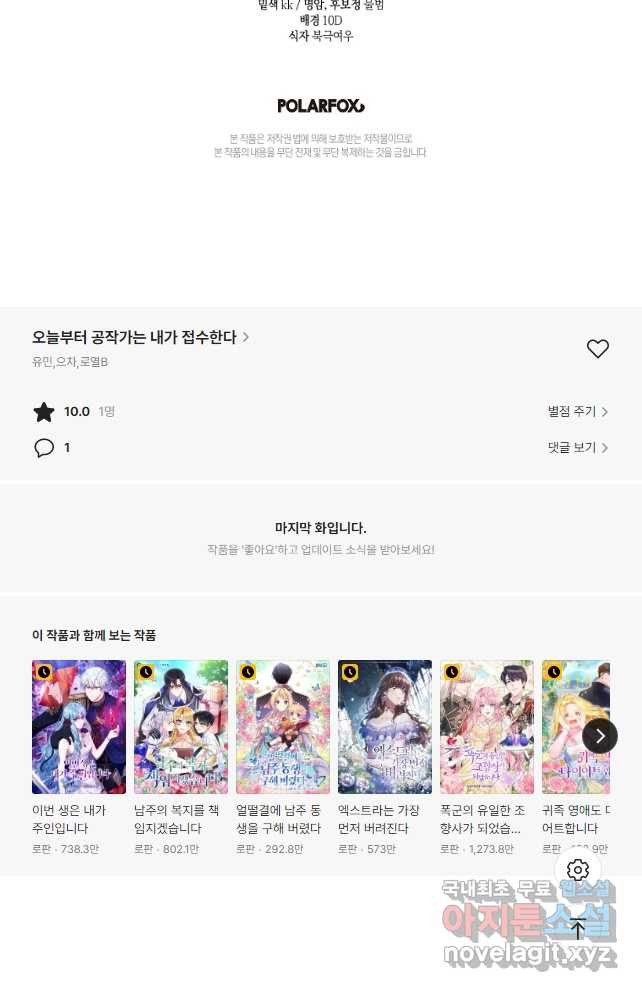Open 오늘부터 공작가는 내가 접수한다 title page
Screen dimensions: 642x992
tap(140, 338)
